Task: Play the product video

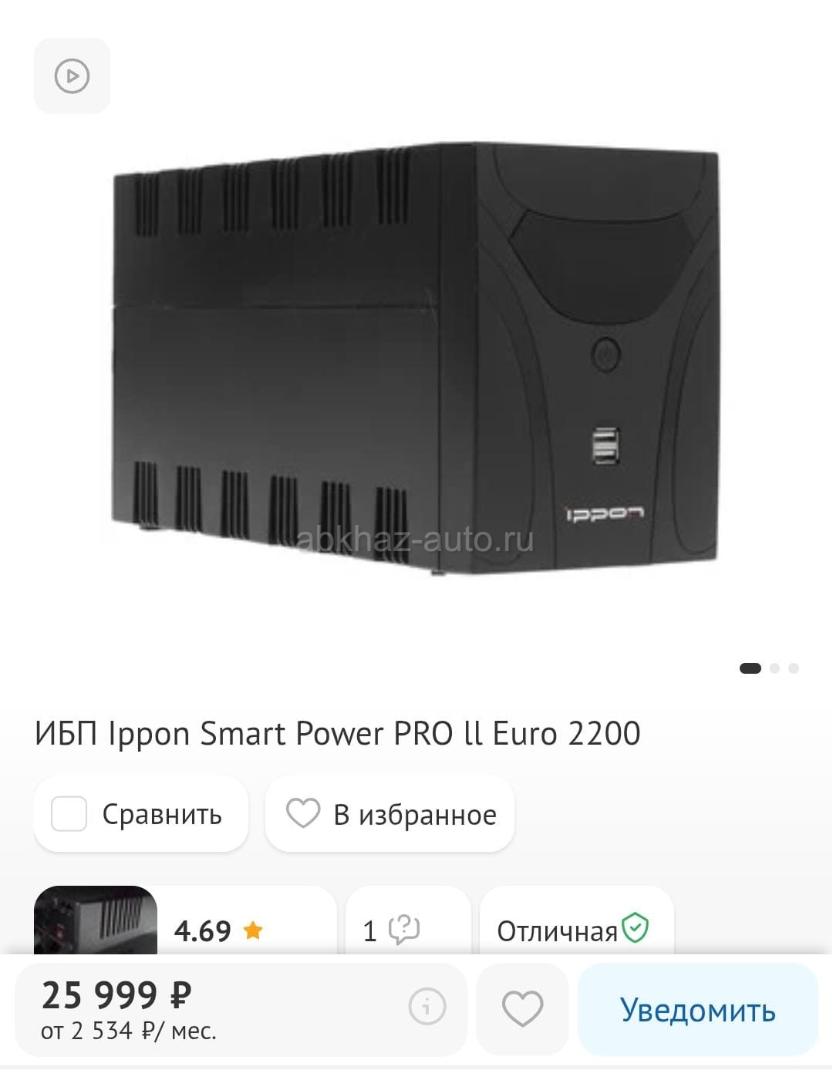Action: (x=72, y=76)
